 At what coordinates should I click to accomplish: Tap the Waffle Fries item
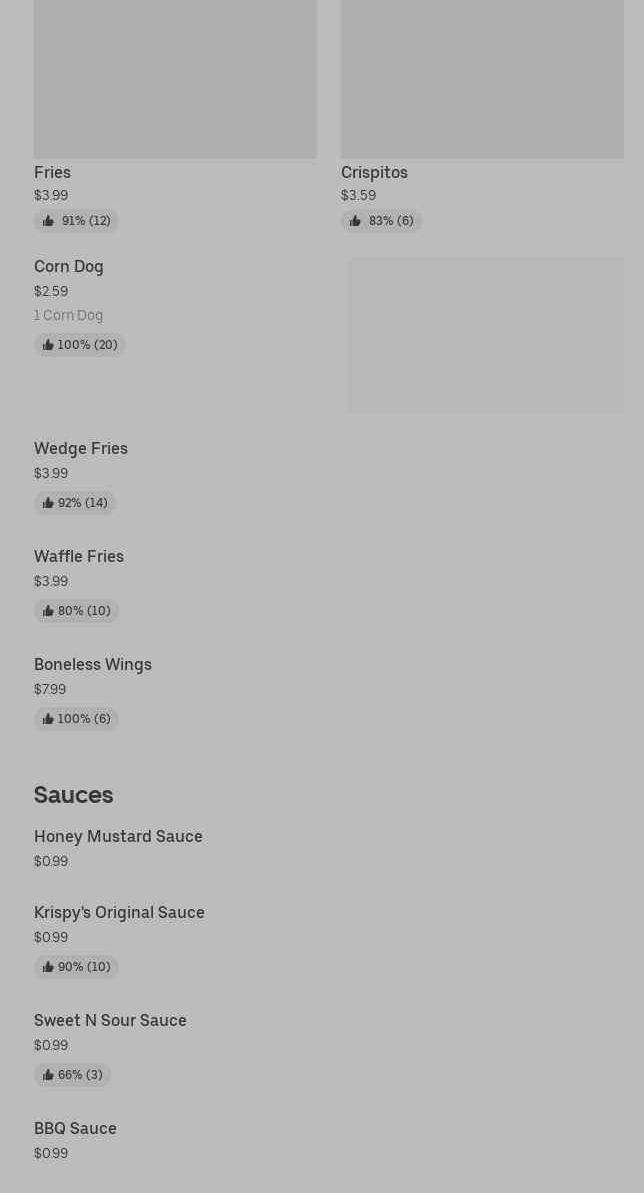[x=79, y=557]
